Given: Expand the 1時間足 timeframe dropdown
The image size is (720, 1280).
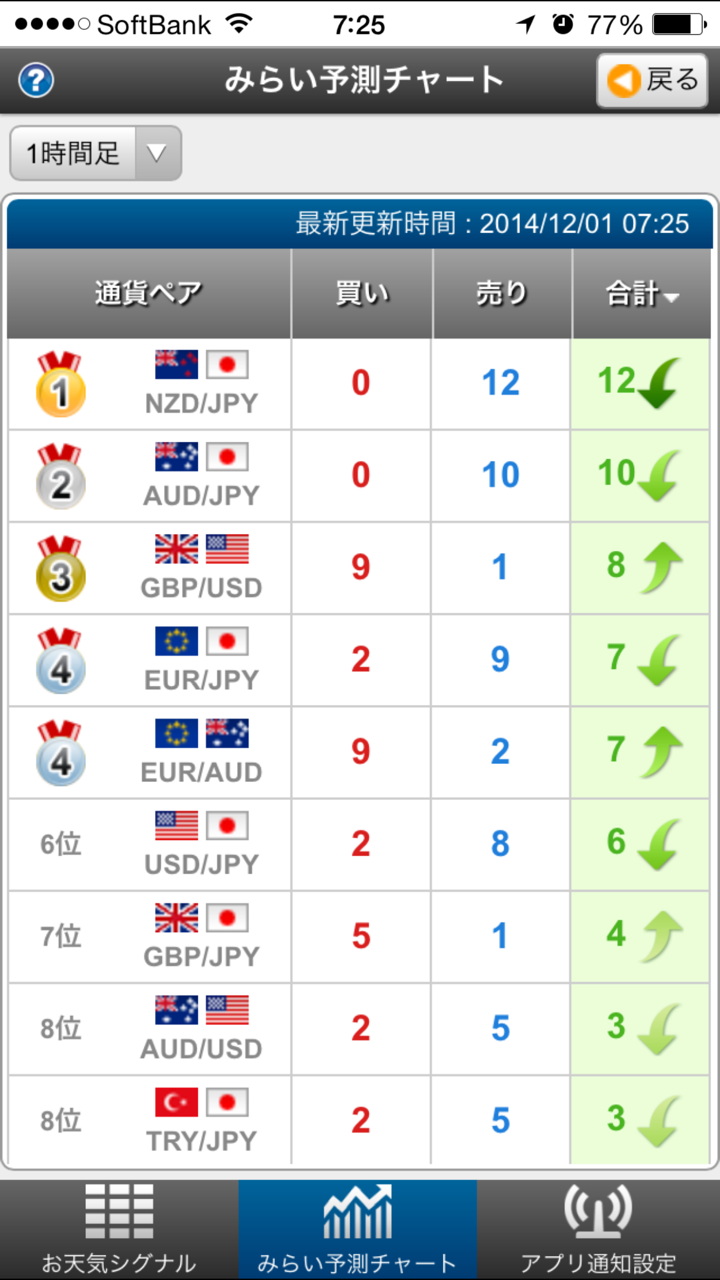Looking at the screenshot, I should tap(96, 153).
